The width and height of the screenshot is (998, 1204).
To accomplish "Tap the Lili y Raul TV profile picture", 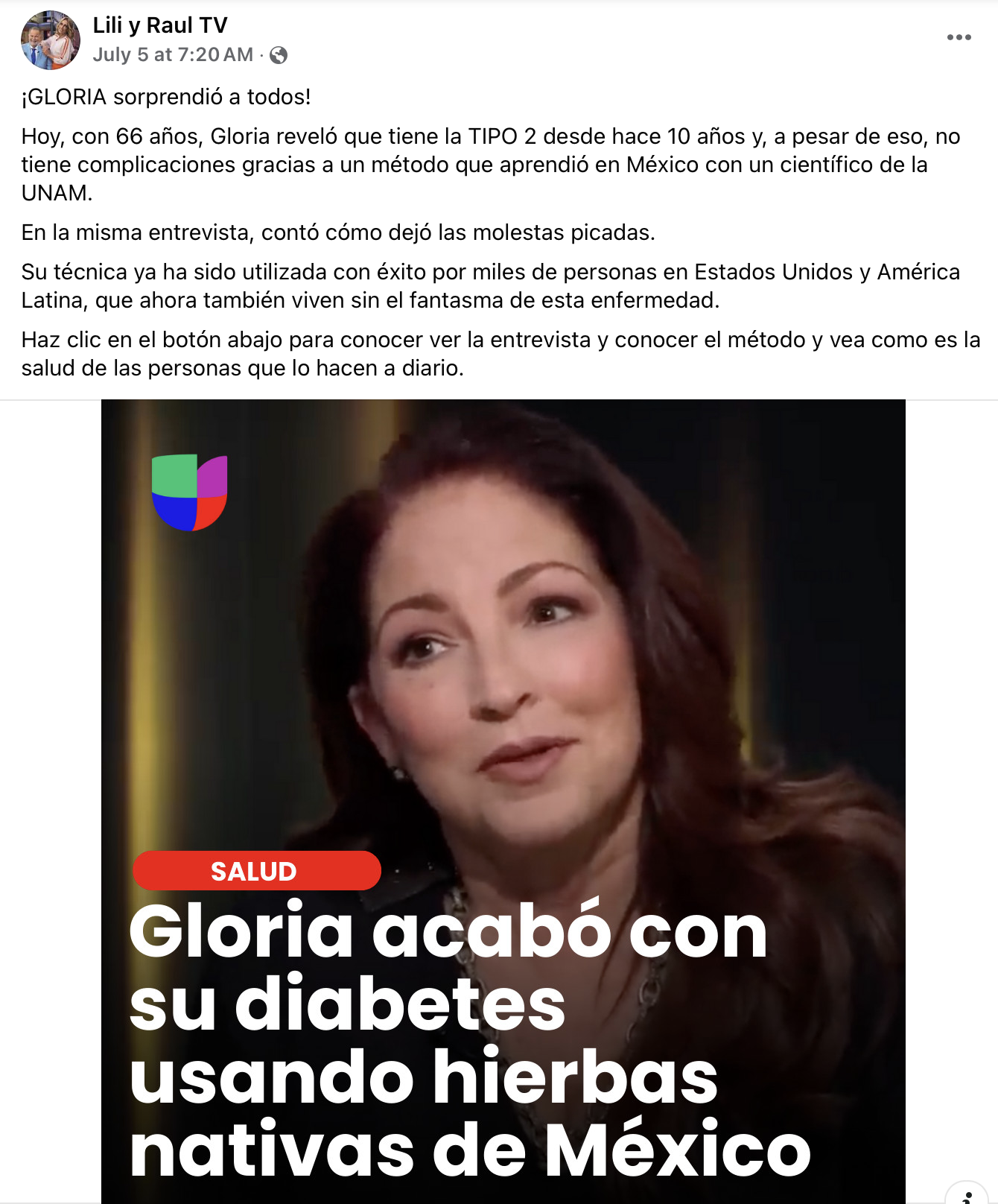I will click(x=50, y=40).
